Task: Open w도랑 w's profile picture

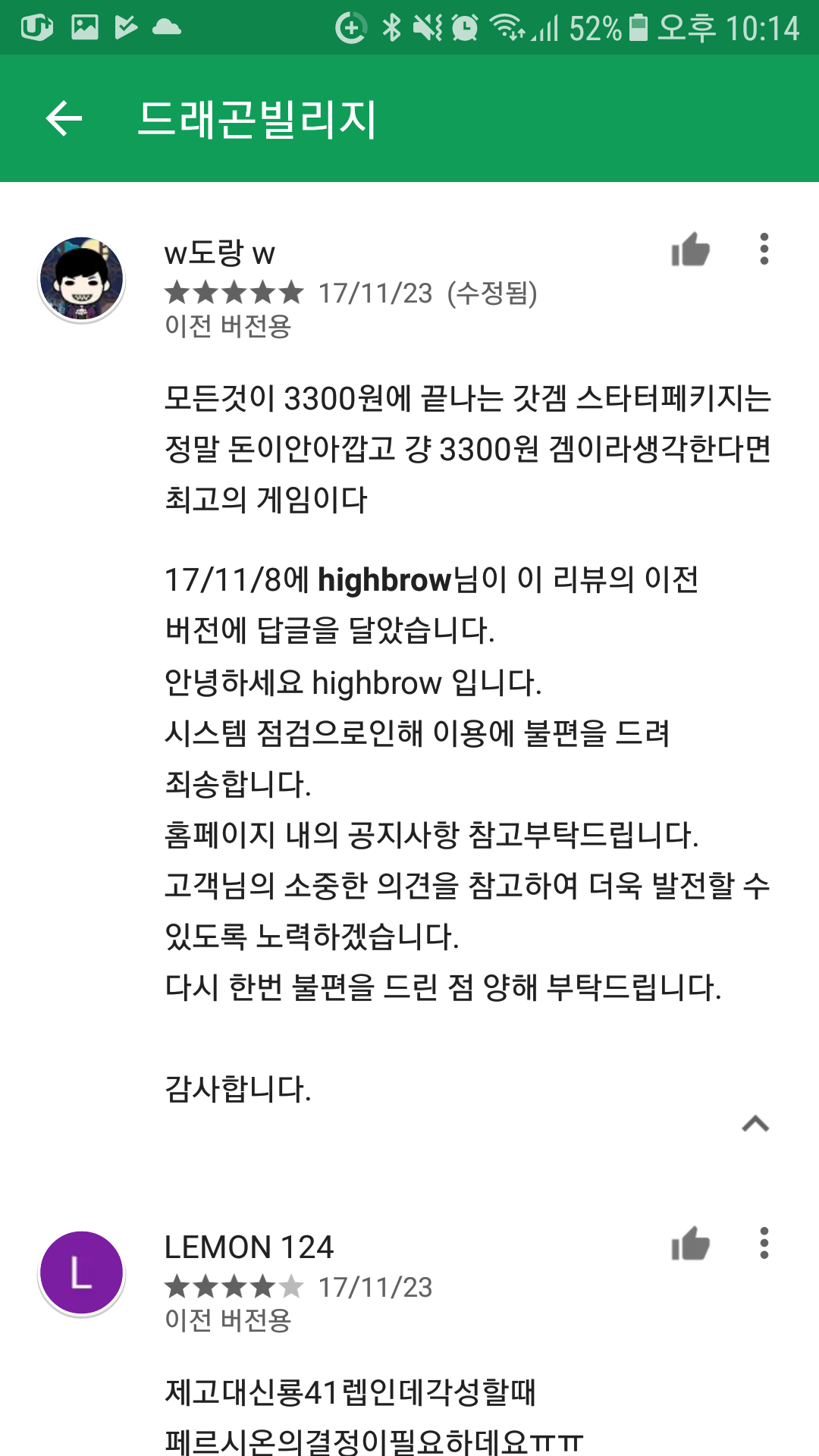Action: pyautogui.click(x=81, y=280)
